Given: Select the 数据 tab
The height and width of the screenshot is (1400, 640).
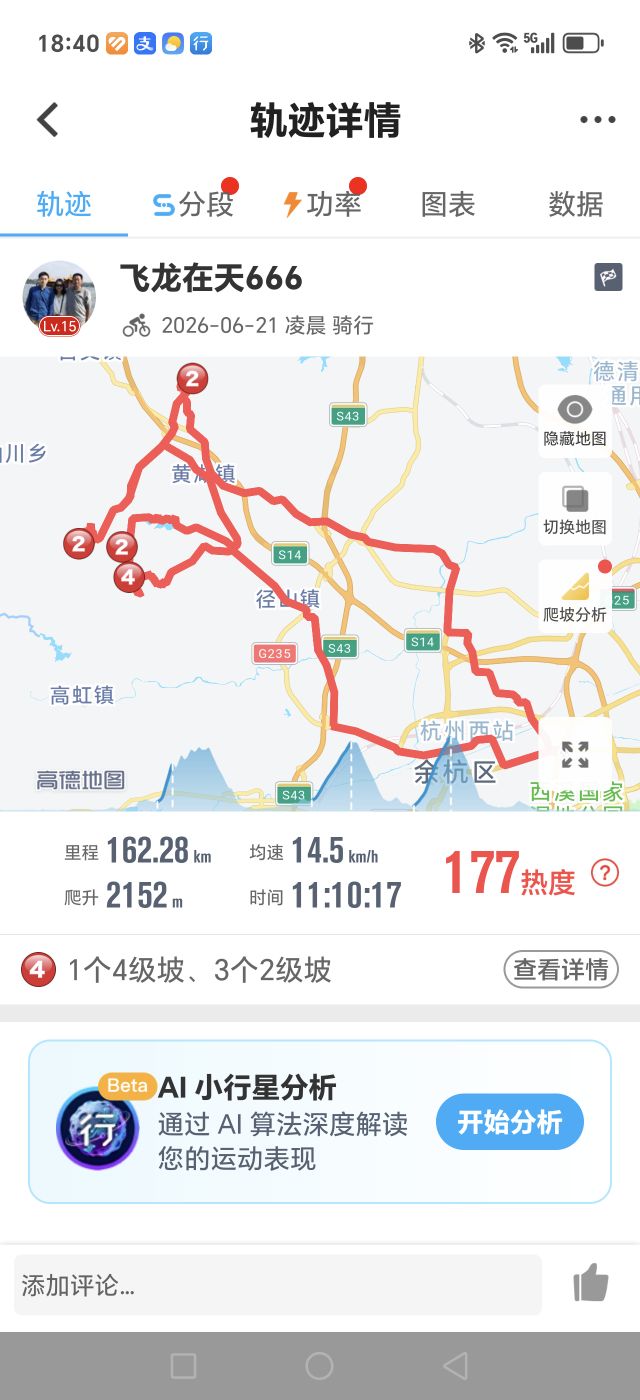Looking at the screenshot, I should point(576,204).
